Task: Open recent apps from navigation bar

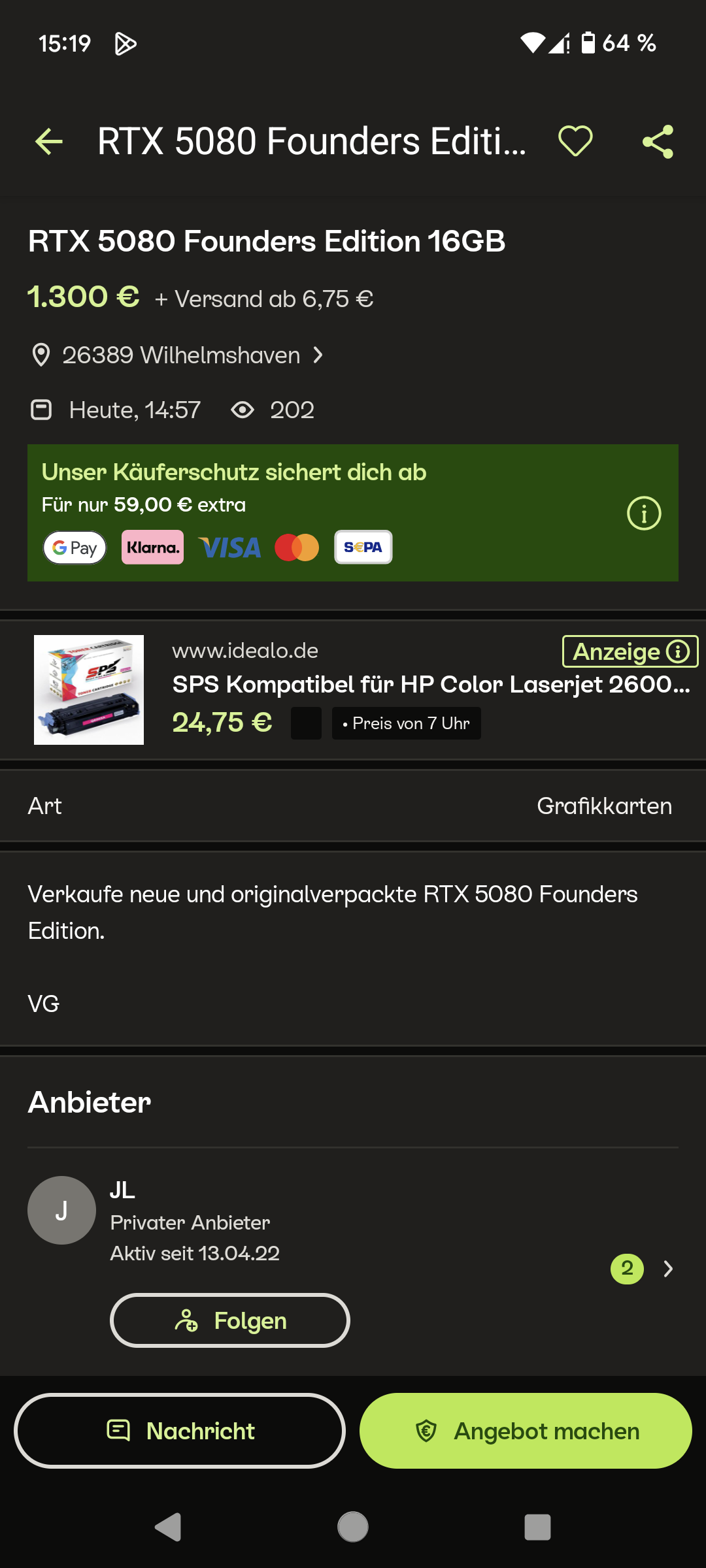Action: pyautogui.click(x=537, y=1527)
